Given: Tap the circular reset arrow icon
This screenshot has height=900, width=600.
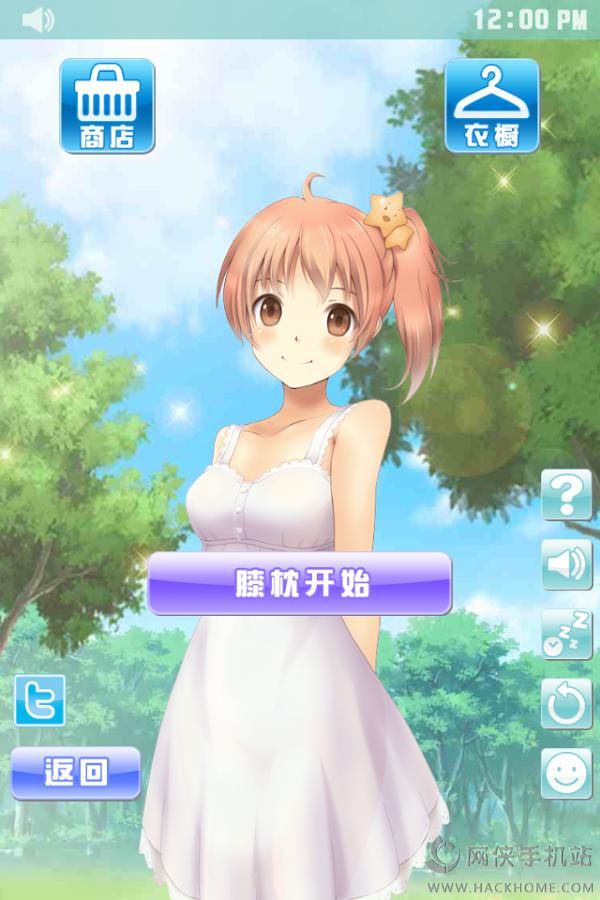Looking at the screenshot, I should pos(567,704).
